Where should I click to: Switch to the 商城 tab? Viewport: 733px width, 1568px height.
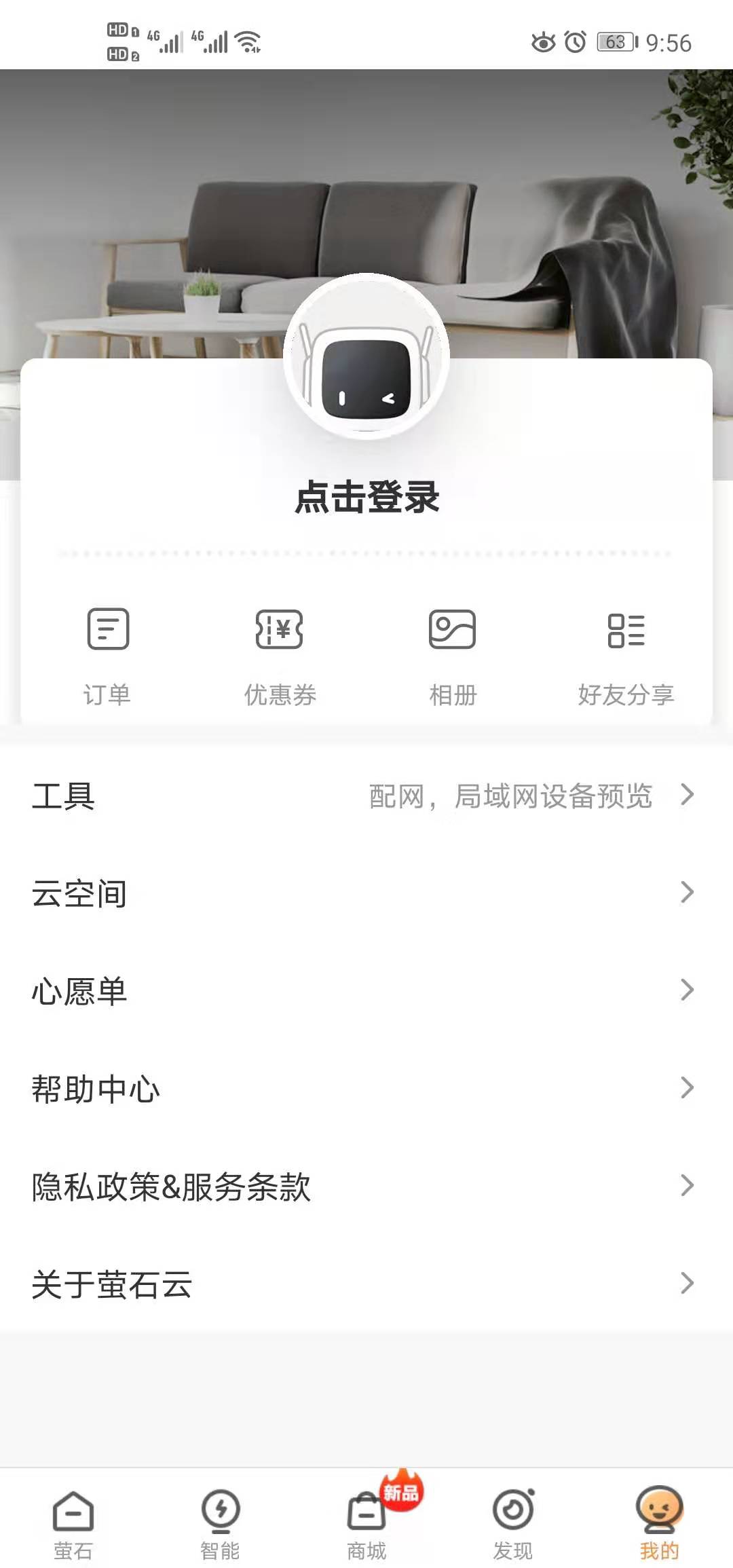366,1522
